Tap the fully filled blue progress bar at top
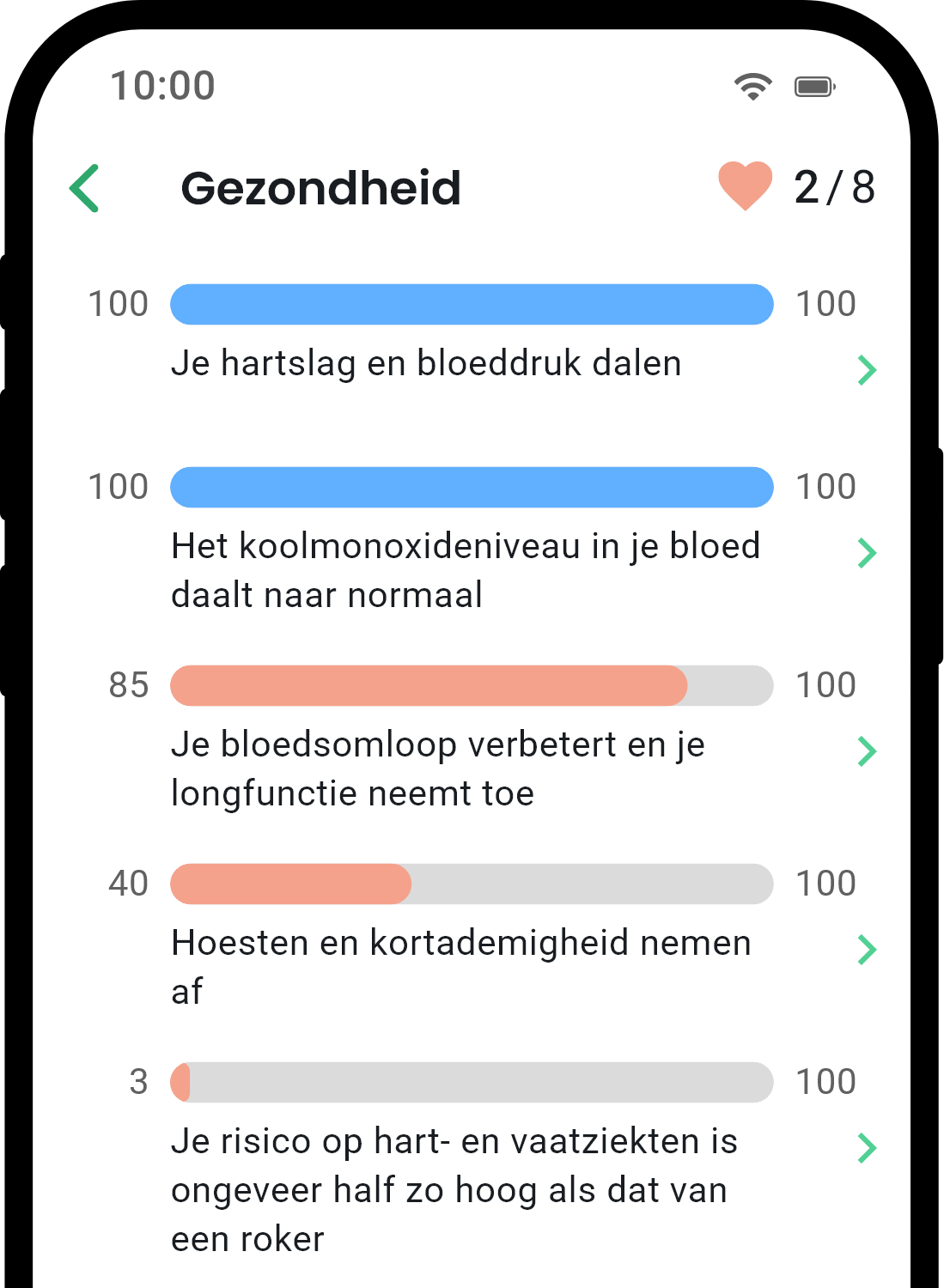The height and width of the screenshot is (1288, 944). [x=471, y=304]
